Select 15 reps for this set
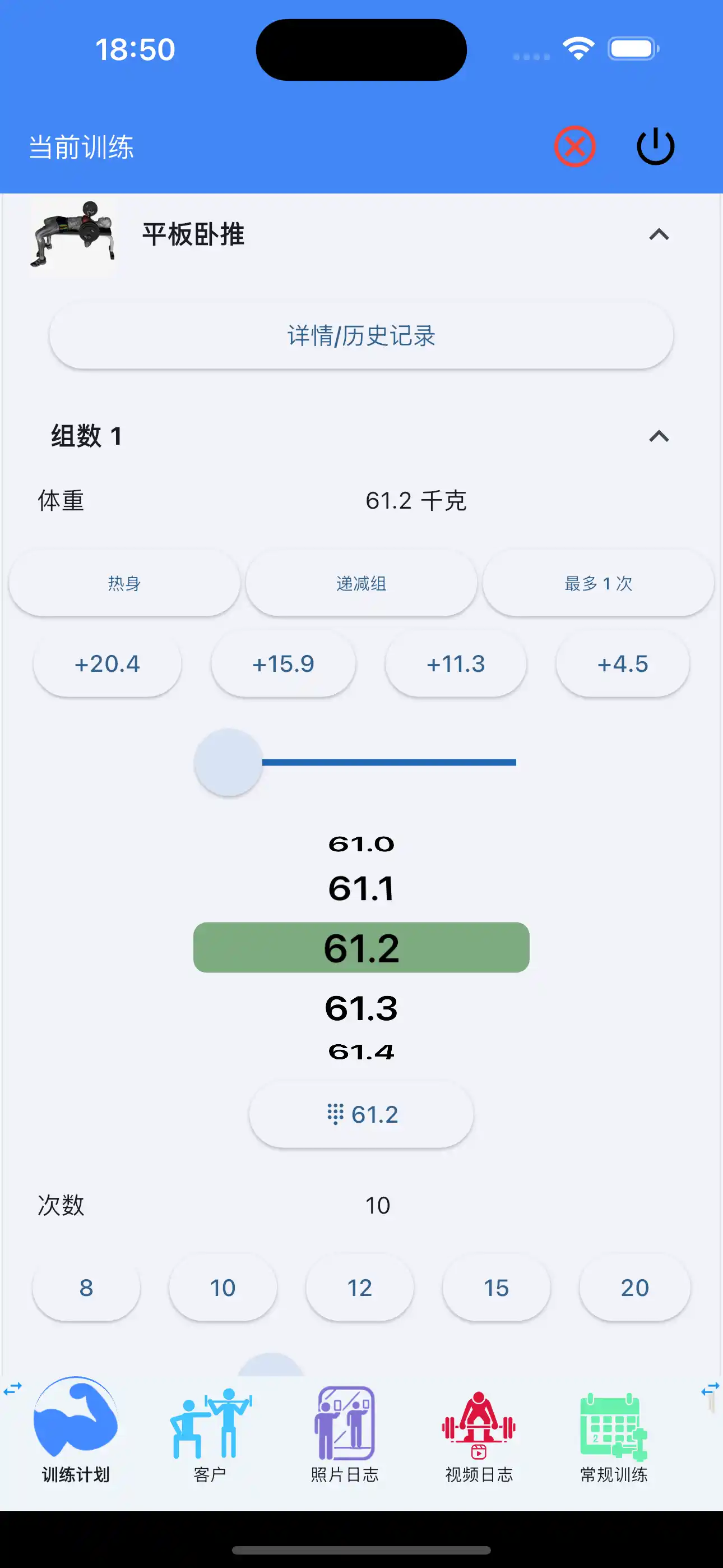This screenshot has height=1568, width=723. coord(497,1288)
